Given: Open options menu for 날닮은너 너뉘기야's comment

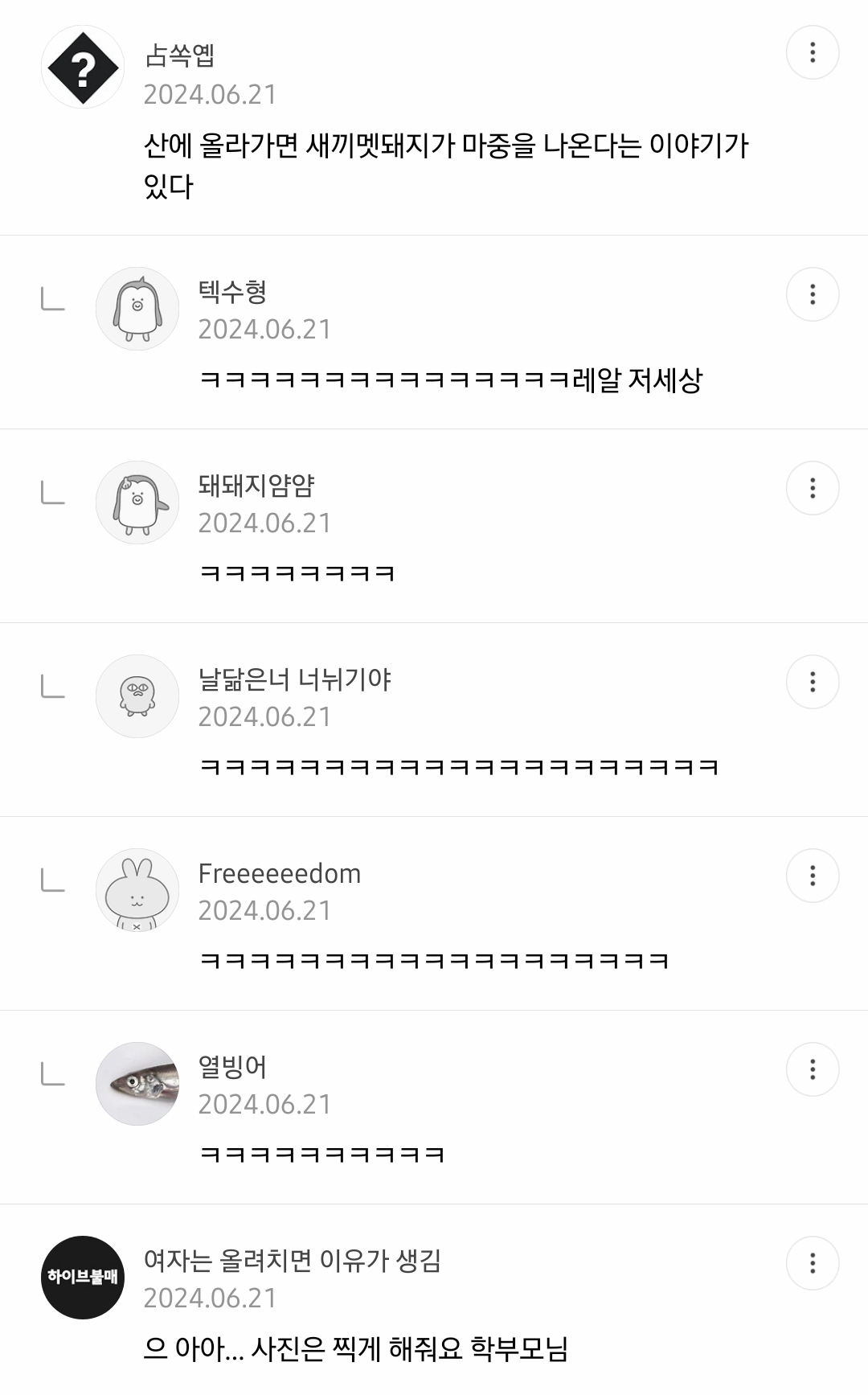Looking at the screenshot, I should tap(814, 683).
